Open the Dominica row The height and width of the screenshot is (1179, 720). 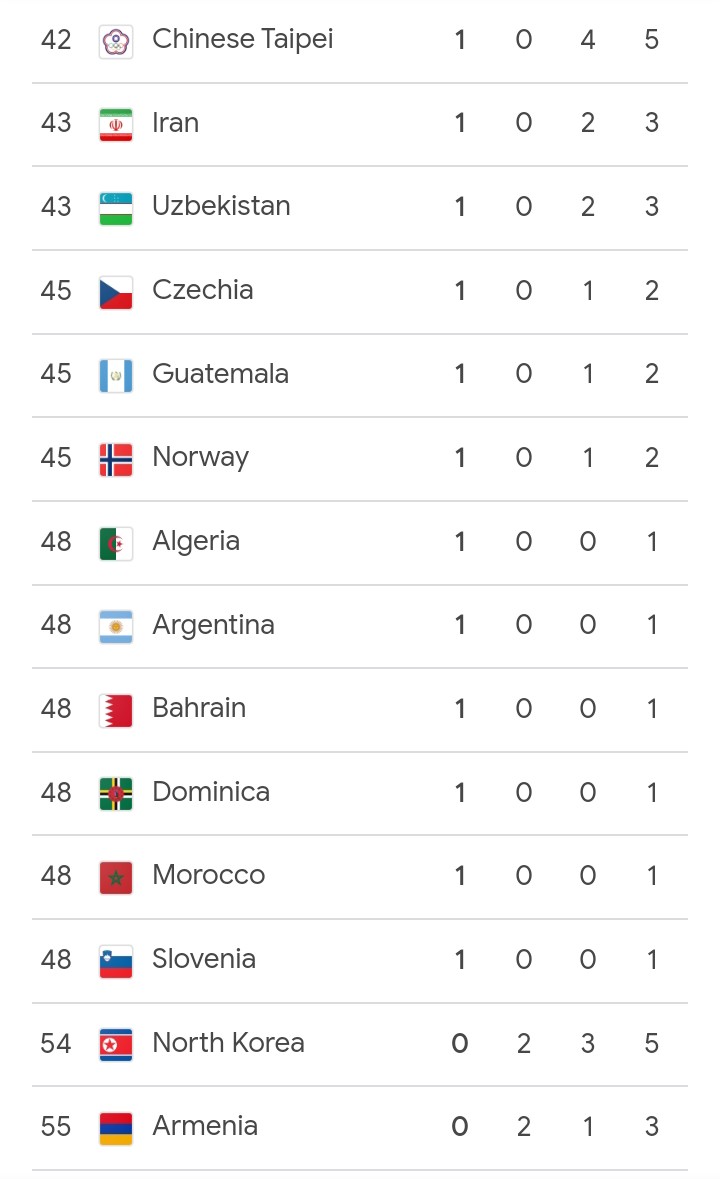click(359, 793)
